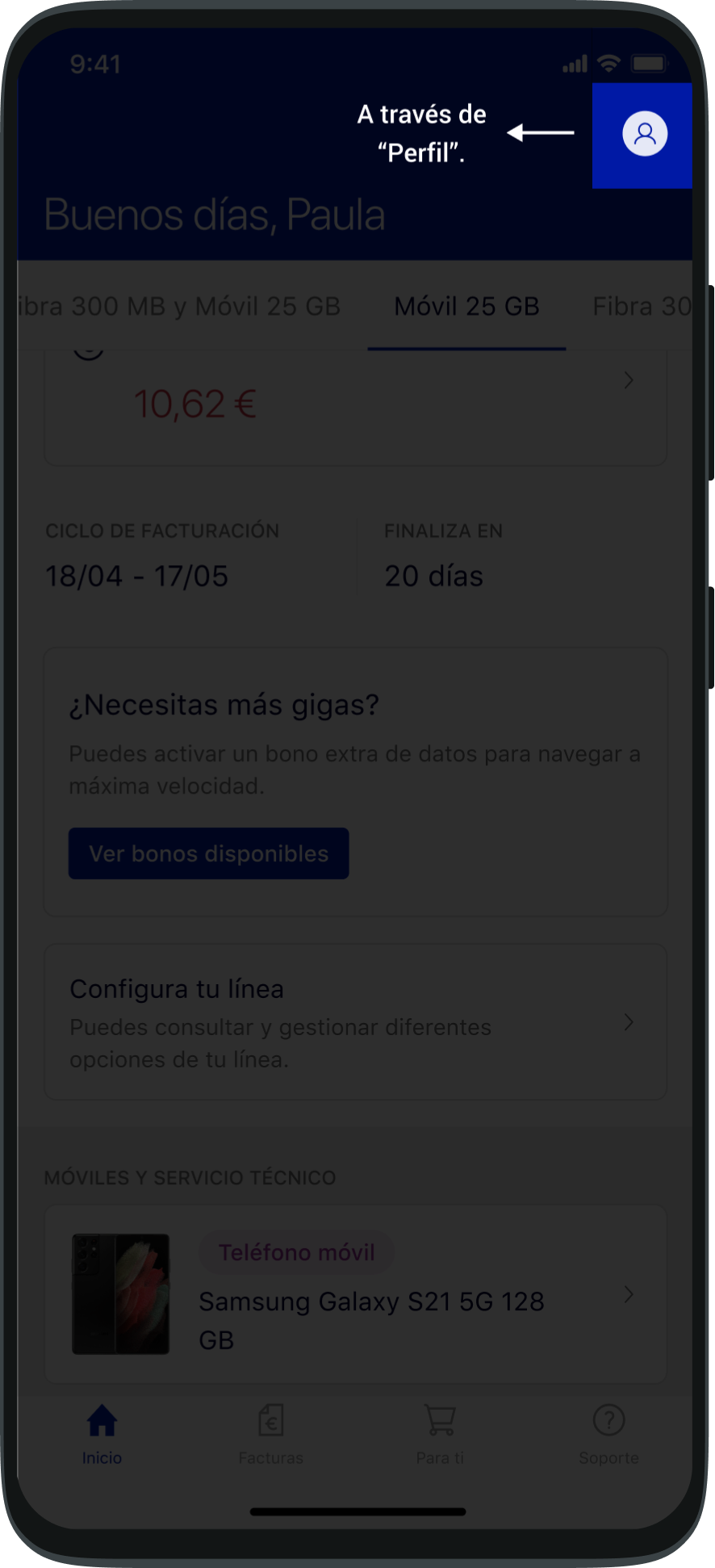Open the Samsung Galaxy S21 phone thumbnail
This screenshot has height=1568, width=715.
(x=120, y=1294)
